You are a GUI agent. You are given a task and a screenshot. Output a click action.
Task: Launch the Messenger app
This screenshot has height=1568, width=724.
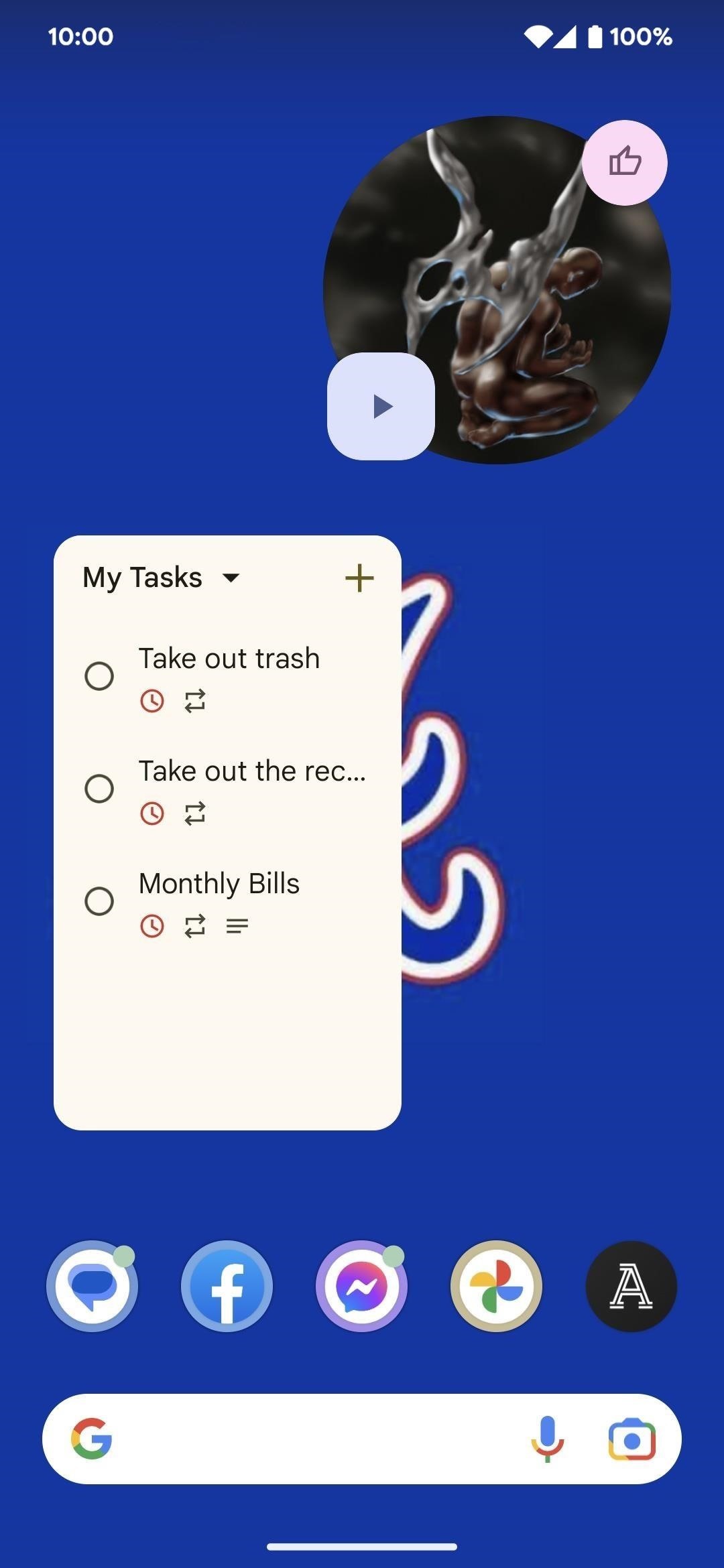[x=361, y=1287]
